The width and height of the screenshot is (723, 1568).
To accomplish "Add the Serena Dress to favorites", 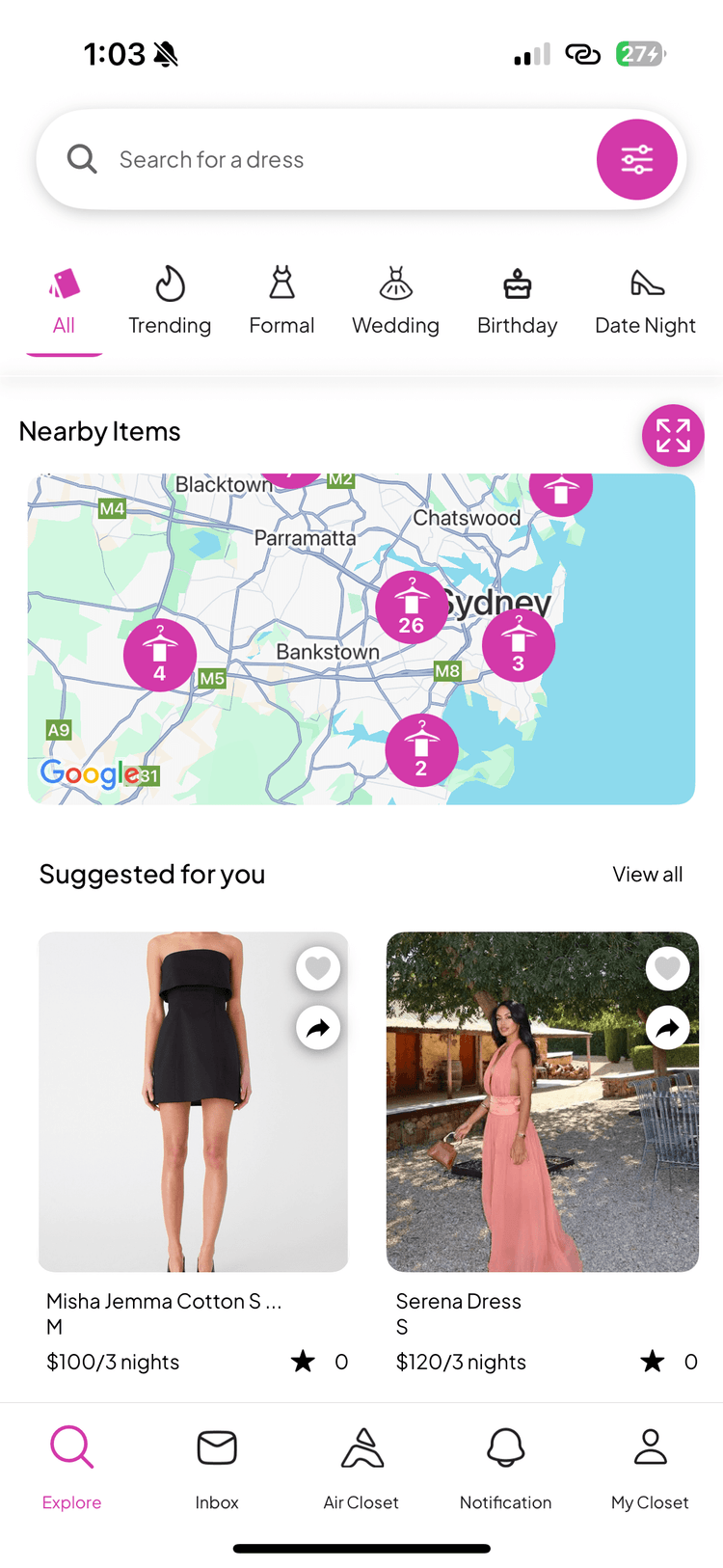I will (x=667, y=967).
